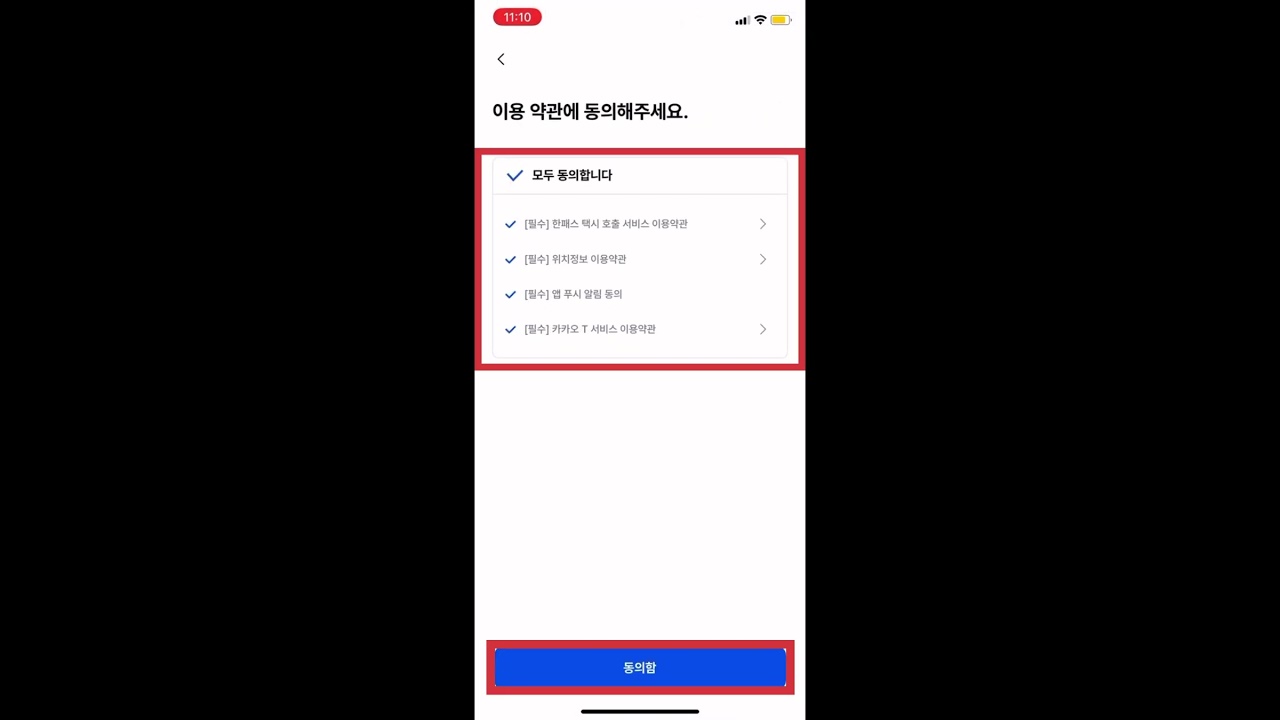The height and width of the screenshot is (720, 1280).
Task: Open 카카오 T 서비스 이용약관 details chevron
Action: point(763,329)
